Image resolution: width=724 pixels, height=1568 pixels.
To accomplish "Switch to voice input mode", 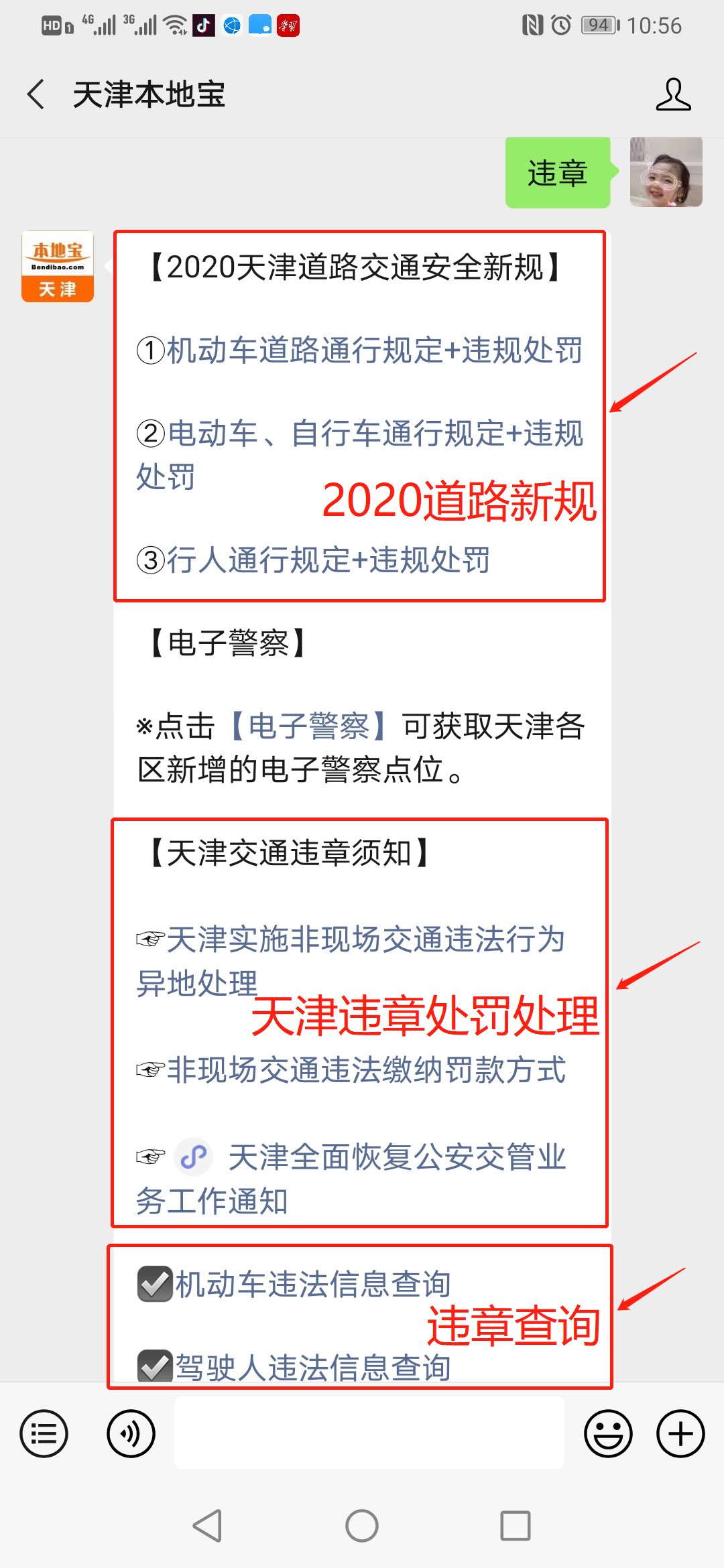I will pyautogui.click(x=131, y=1434).
